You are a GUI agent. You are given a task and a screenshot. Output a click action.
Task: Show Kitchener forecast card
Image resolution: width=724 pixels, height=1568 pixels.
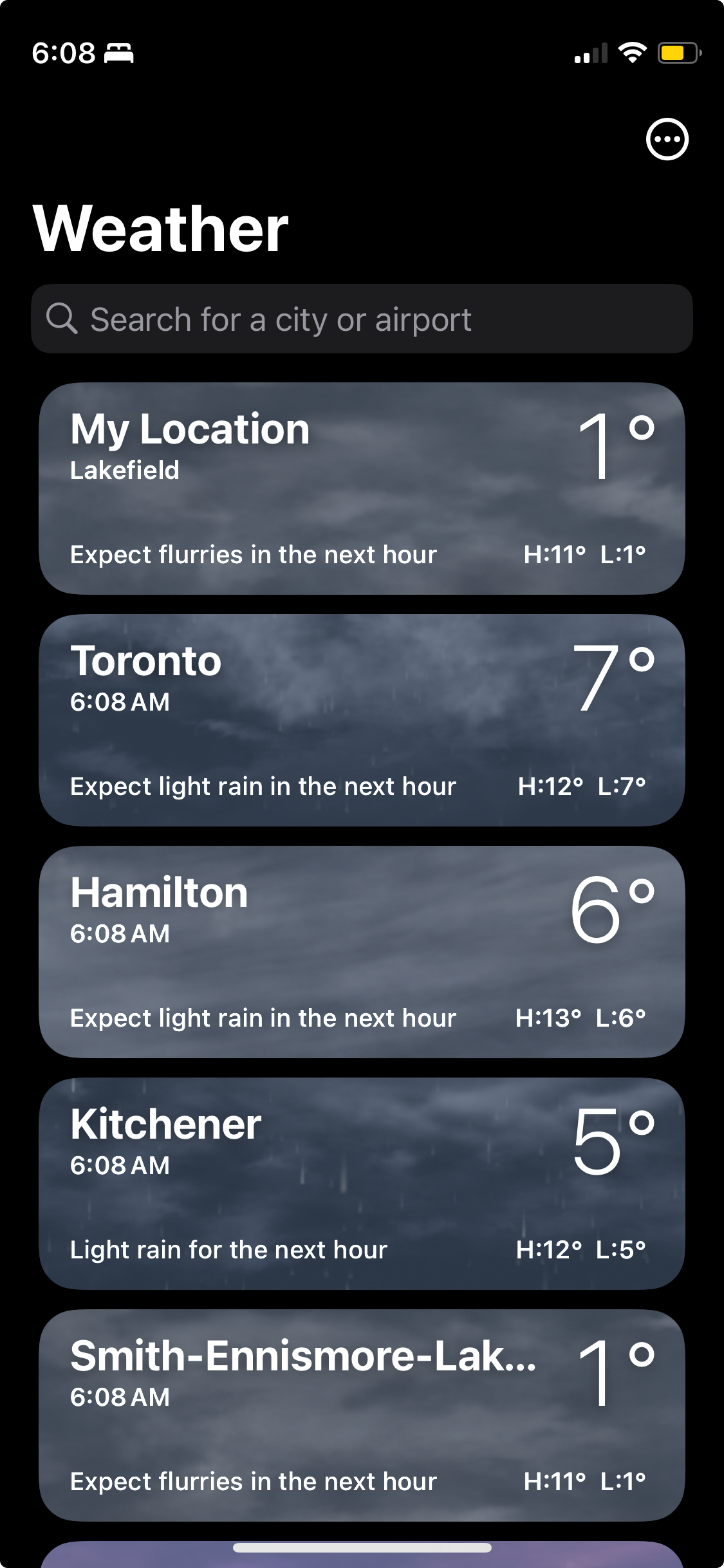coord(362,1184)
